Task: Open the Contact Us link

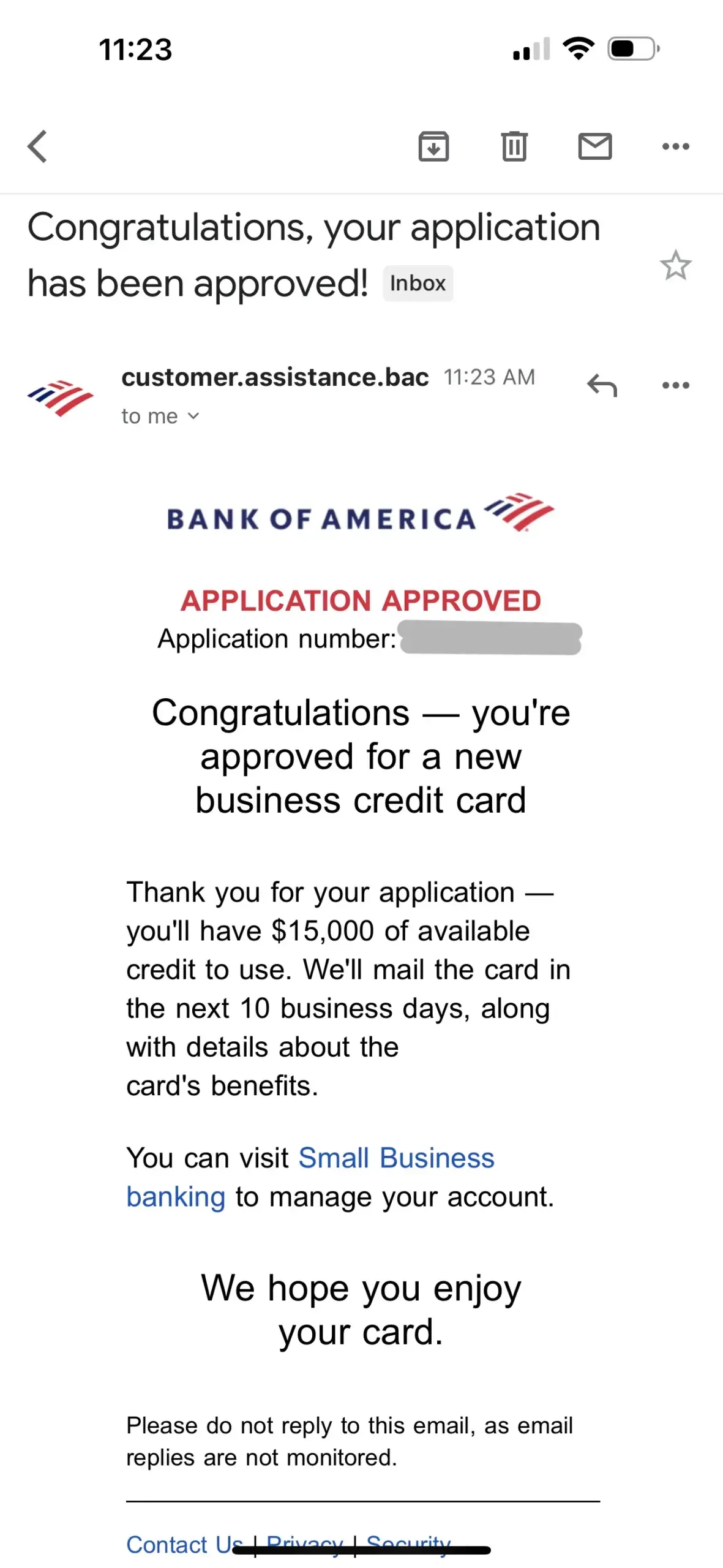Action: pos(184,1544)
